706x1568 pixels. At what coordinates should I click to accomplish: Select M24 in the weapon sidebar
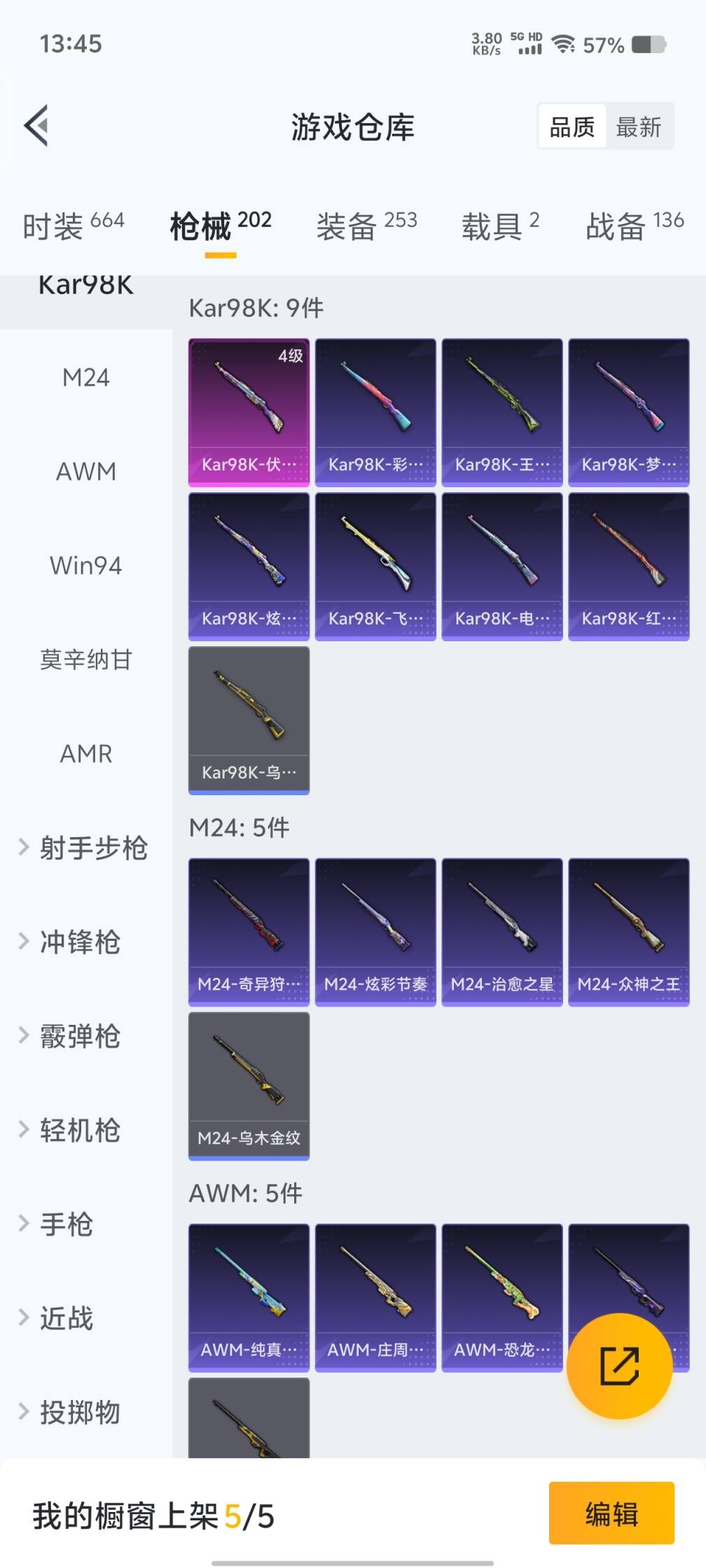[85, 378]
